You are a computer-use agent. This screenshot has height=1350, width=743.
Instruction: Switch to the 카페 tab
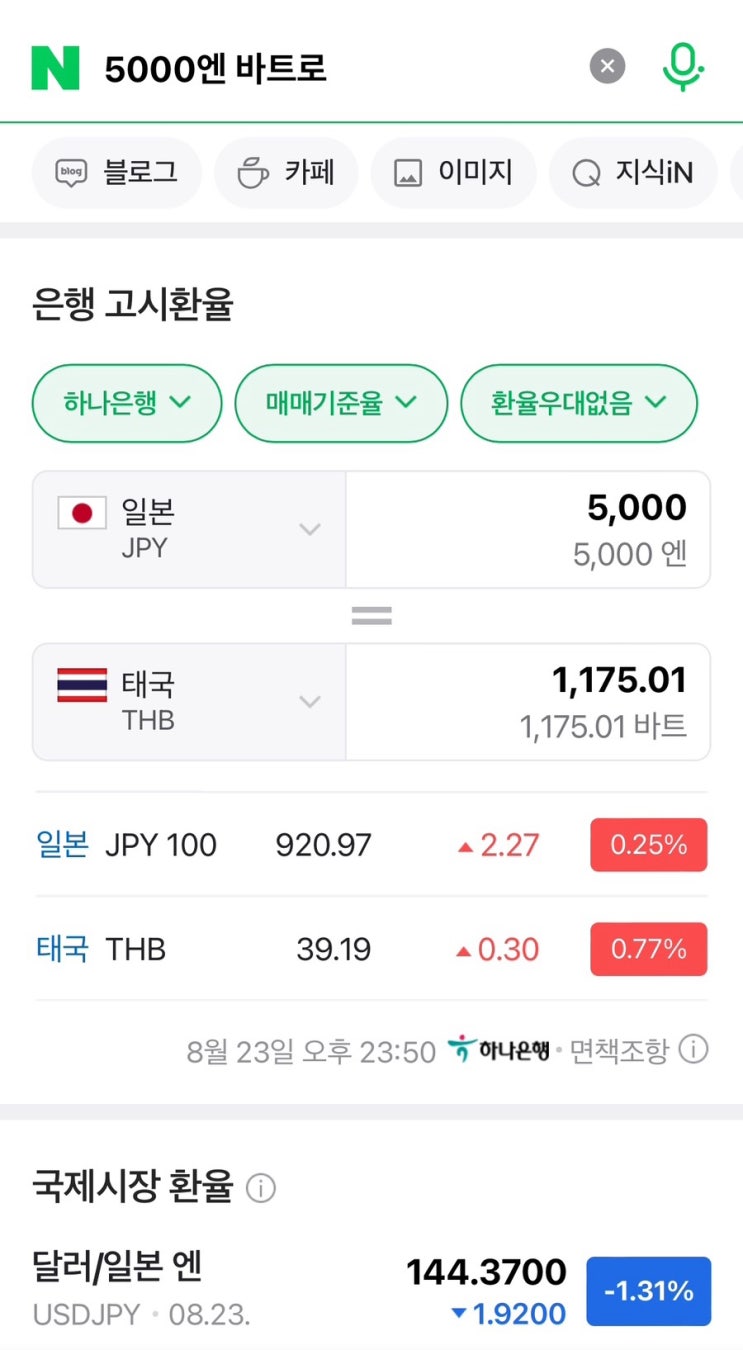(x=286, y=173)
